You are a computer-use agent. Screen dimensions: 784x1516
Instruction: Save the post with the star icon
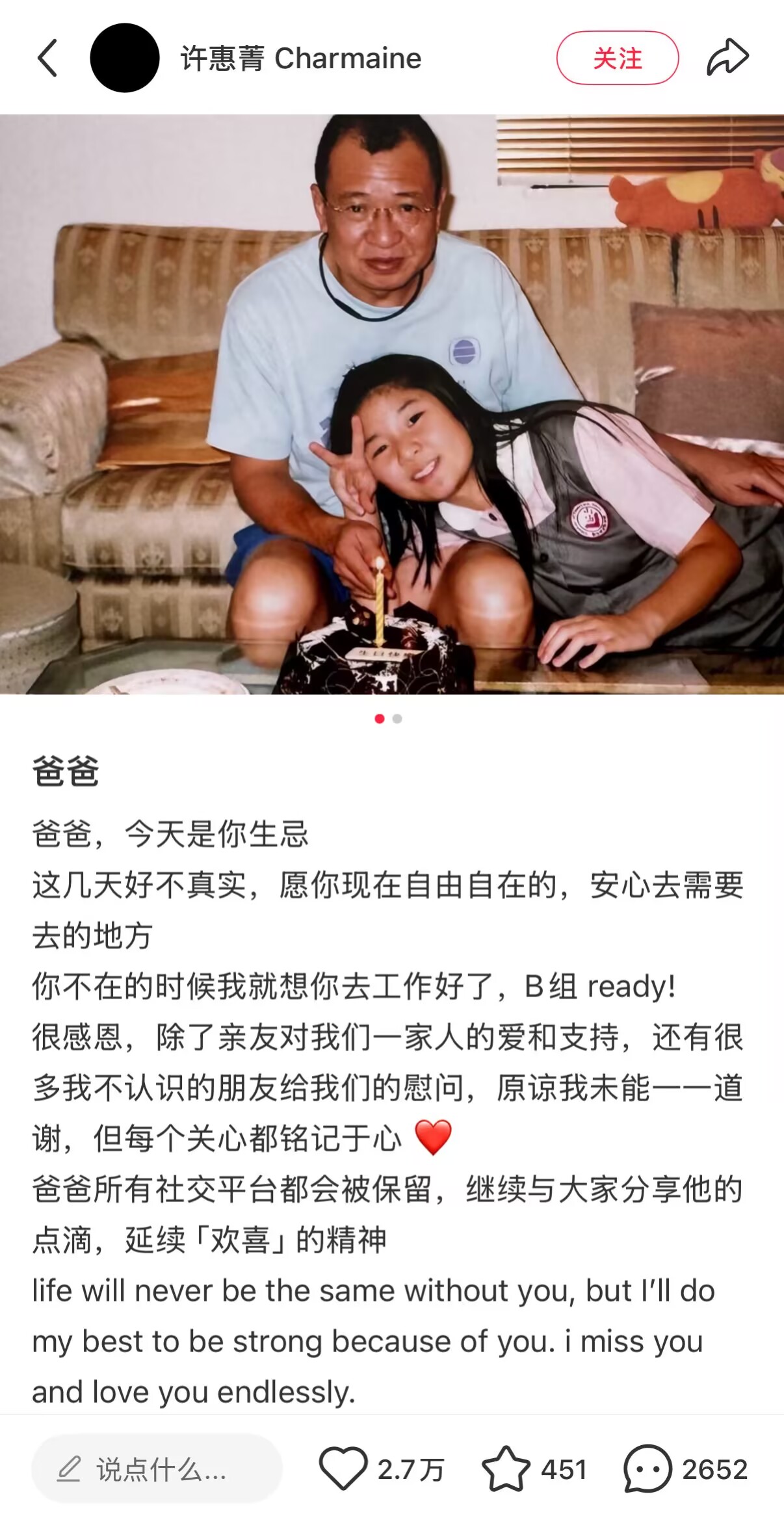pyautogui.click(x=506, y=1469)
